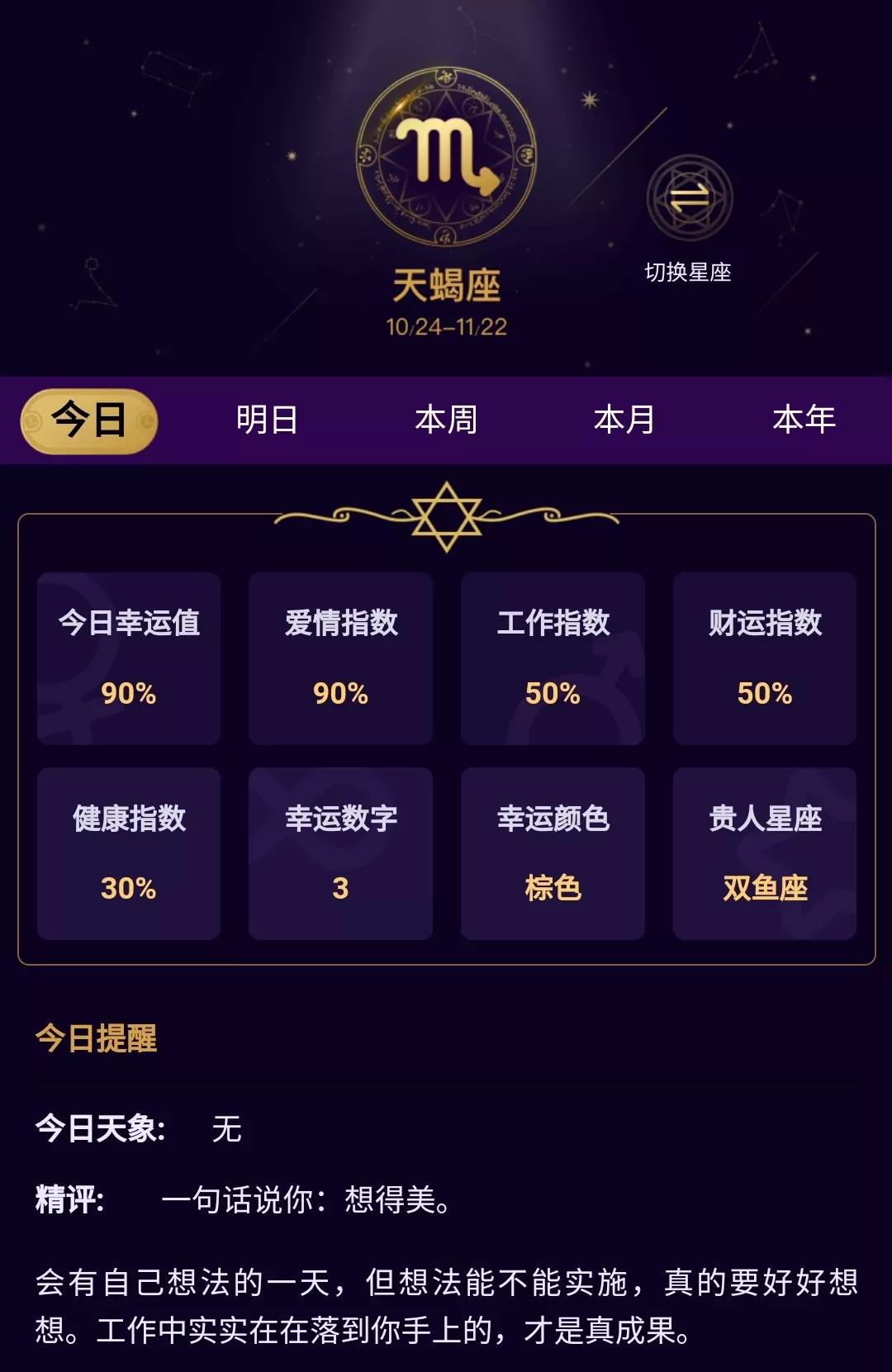Switch to the 明日 tab

267,420
